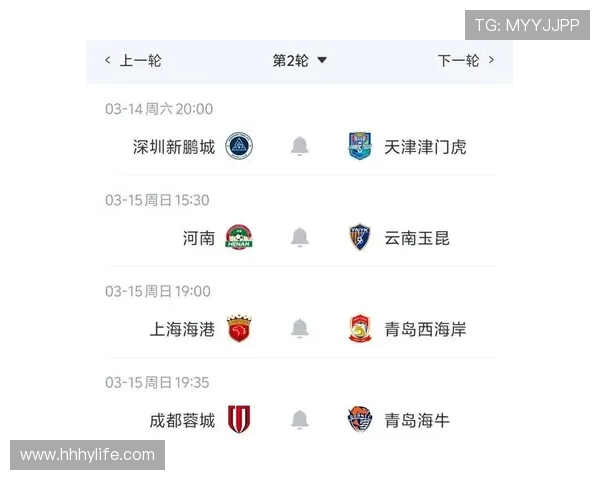Set reminder bell for 深圳新鹏城 vs 天津津门虎
Screen dimensions: 600x480
[299, 147]
